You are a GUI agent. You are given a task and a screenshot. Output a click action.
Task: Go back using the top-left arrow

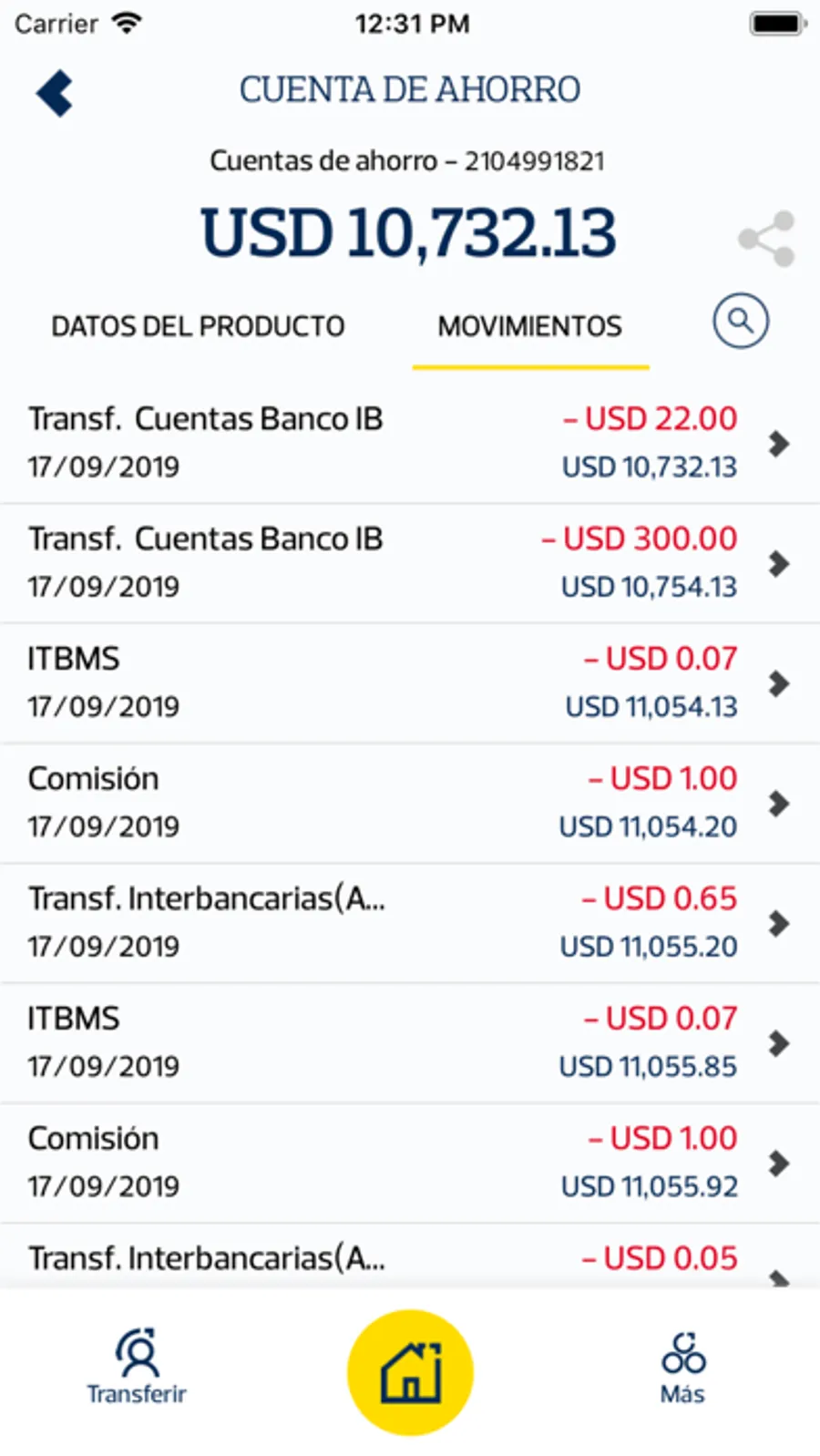[x=55, y=93]
